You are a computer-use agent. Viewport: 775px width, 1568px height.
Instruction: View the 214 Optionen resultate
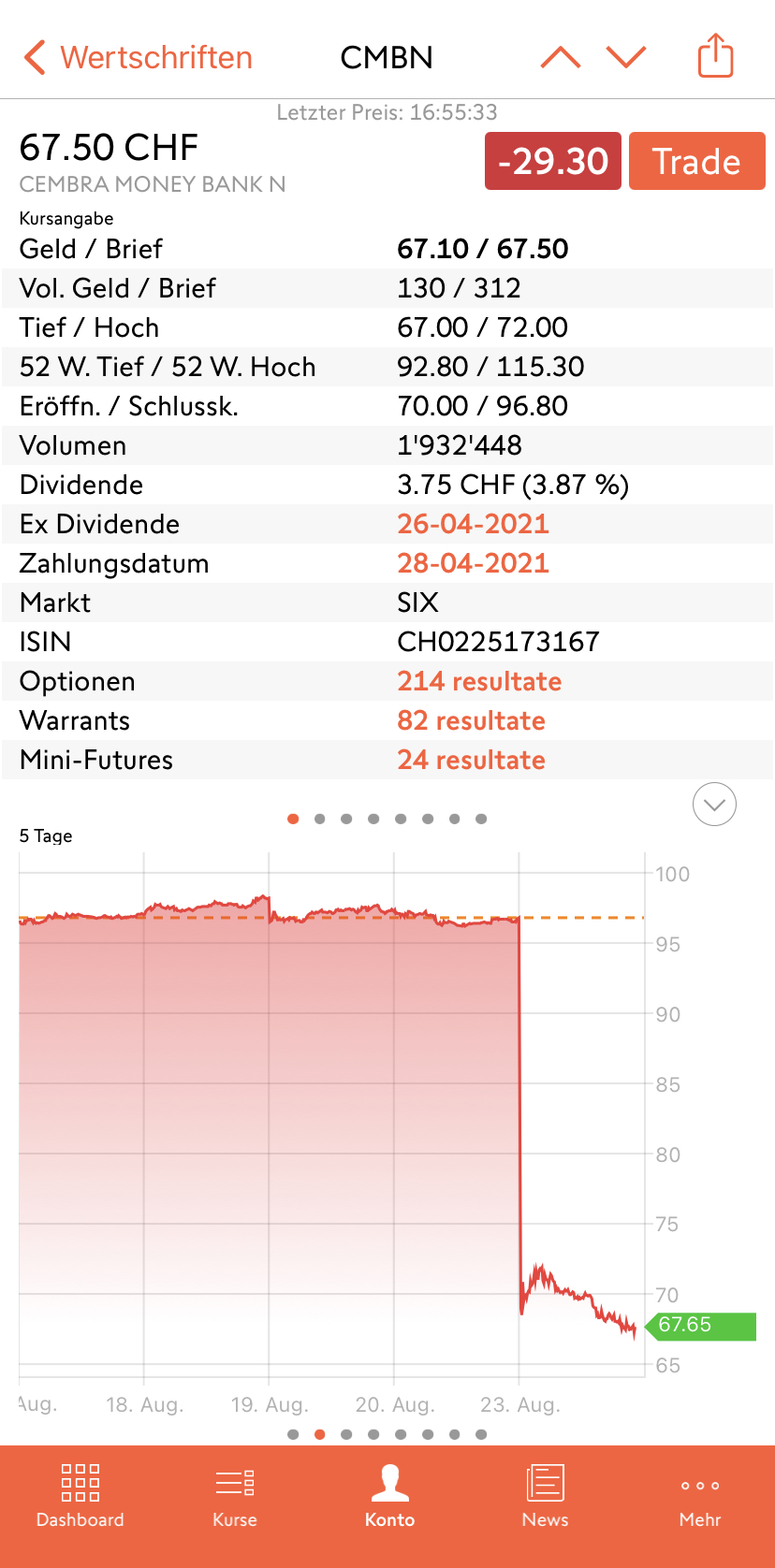479,681
